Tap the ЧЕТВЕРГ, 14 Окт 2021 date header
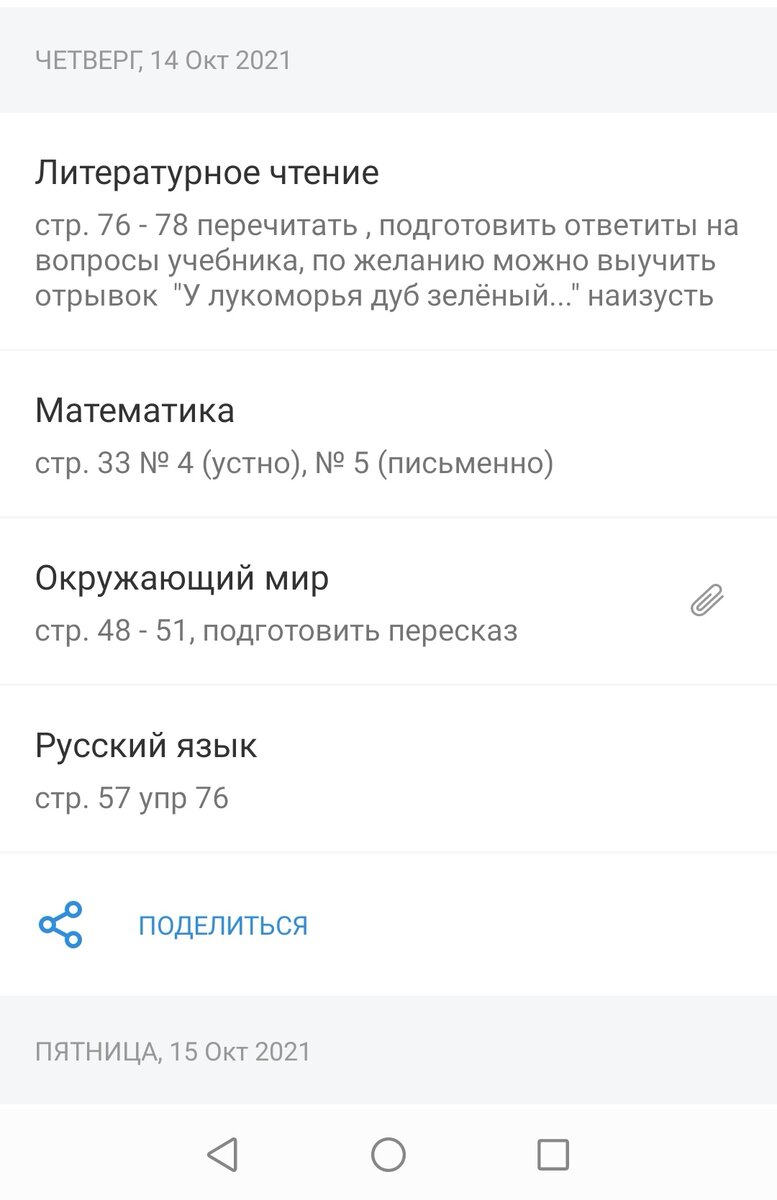777x1200 pixels. [156, 58]
